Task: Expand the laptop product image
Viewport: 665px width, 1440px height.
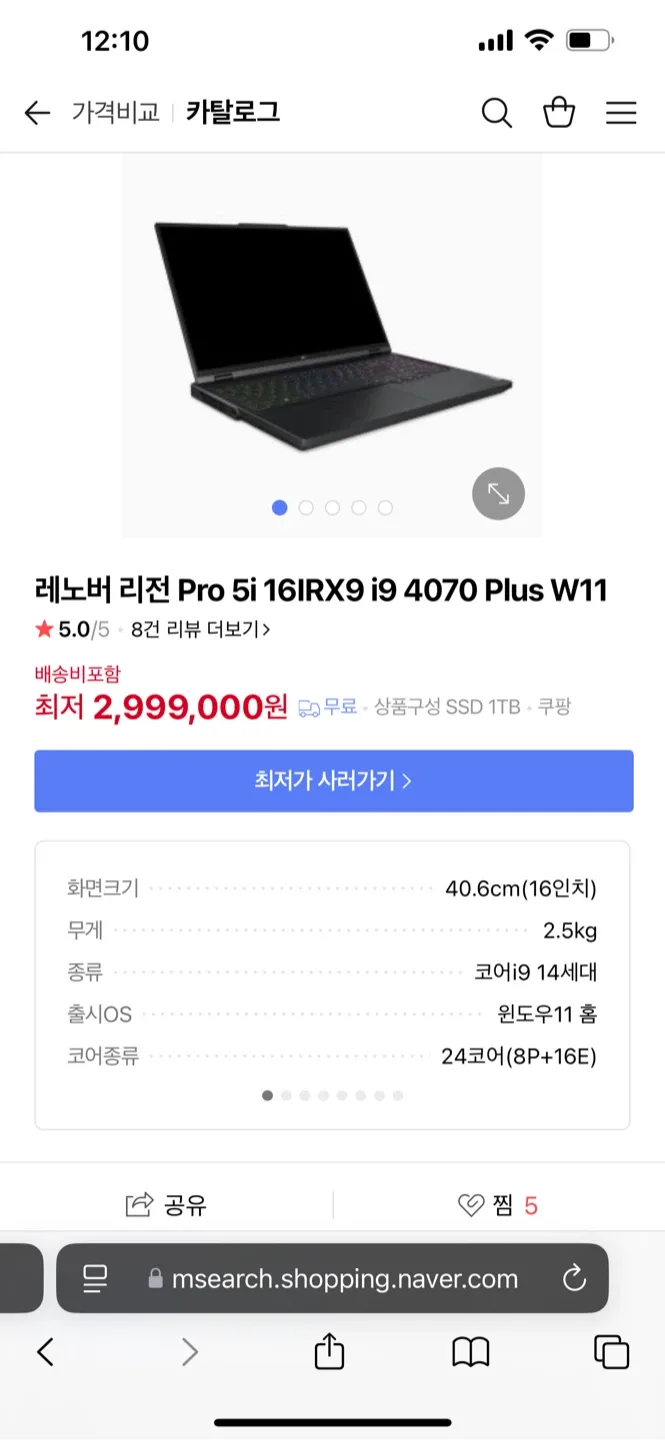Action: [x=498, y=493]
